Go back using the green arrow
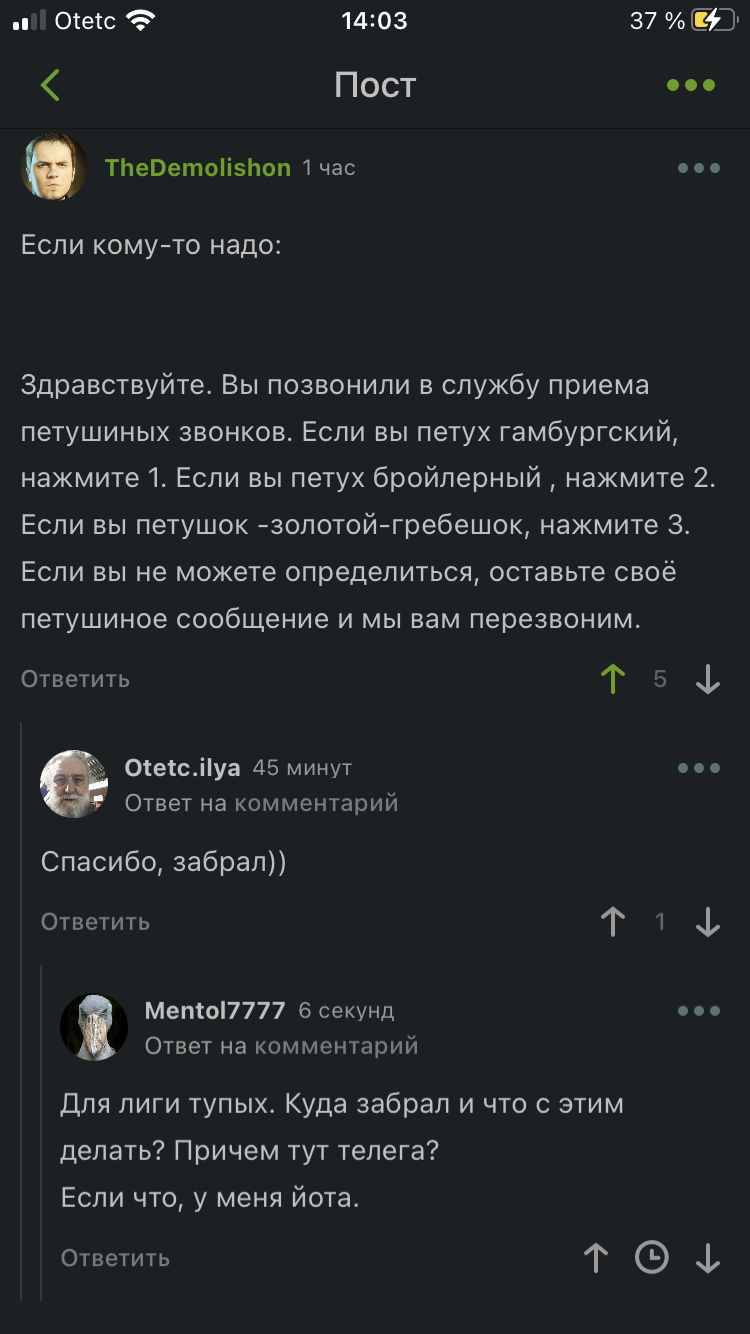This screenshot has width=750, height=1334. [50, 85]
